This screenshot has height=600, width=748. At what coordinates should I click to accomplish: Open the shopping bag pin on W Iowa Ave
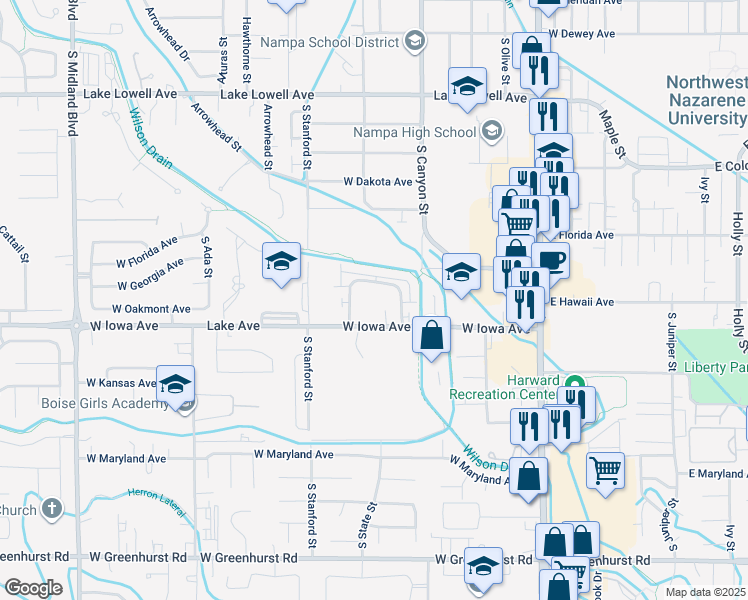[431, 335]
